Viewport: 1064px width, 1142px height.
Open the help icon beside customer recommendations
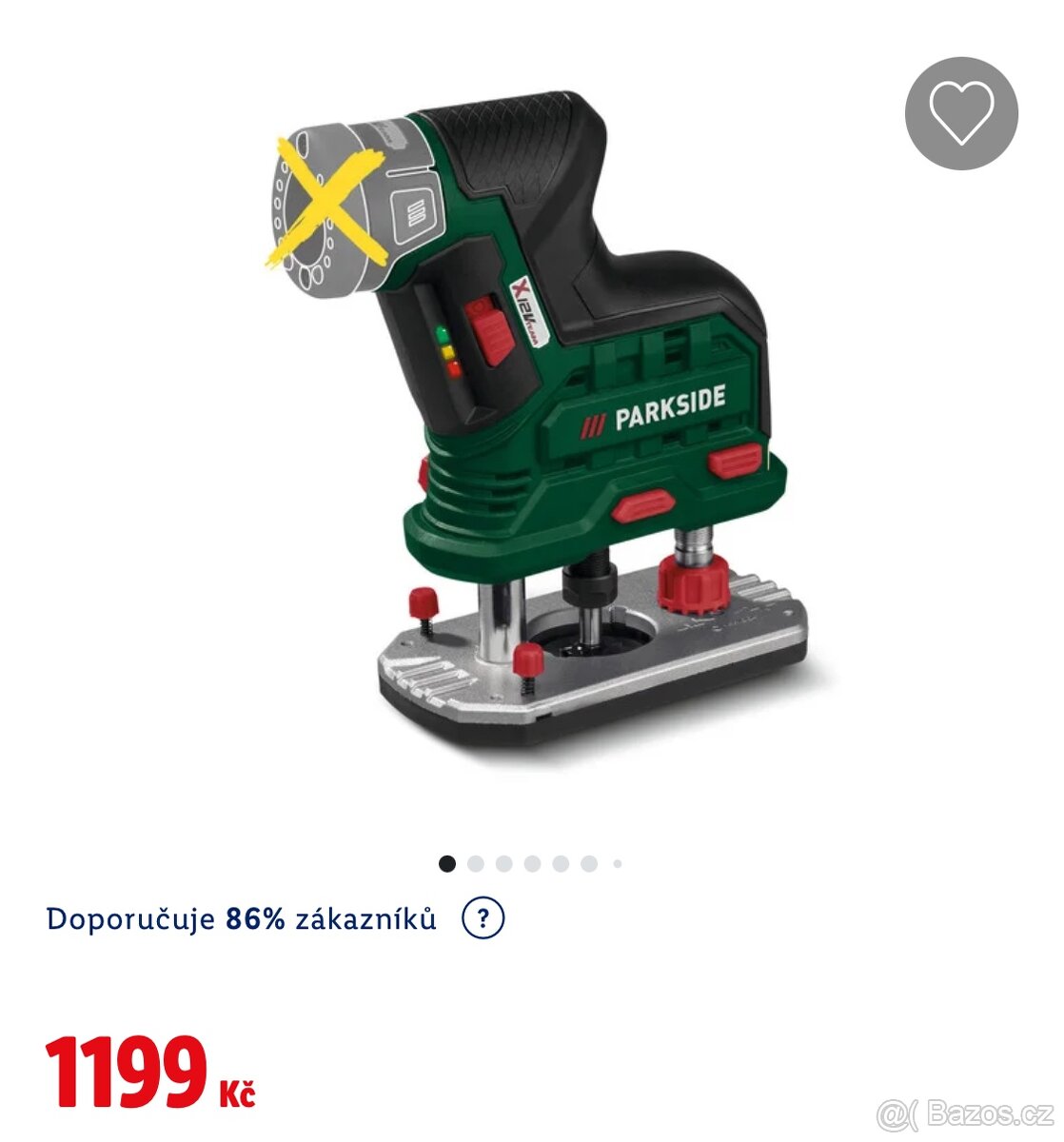click(483, 918)
